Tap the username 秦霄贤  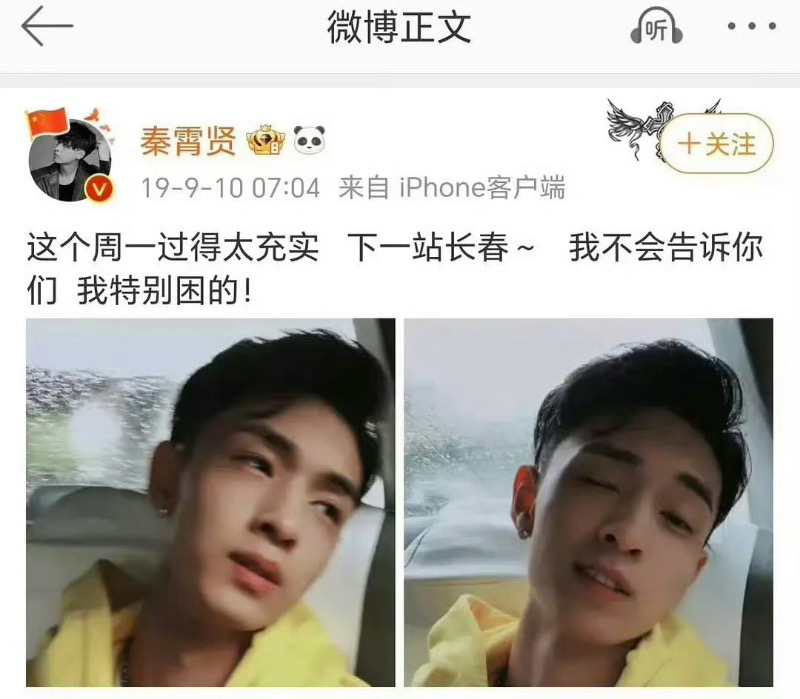187,142
